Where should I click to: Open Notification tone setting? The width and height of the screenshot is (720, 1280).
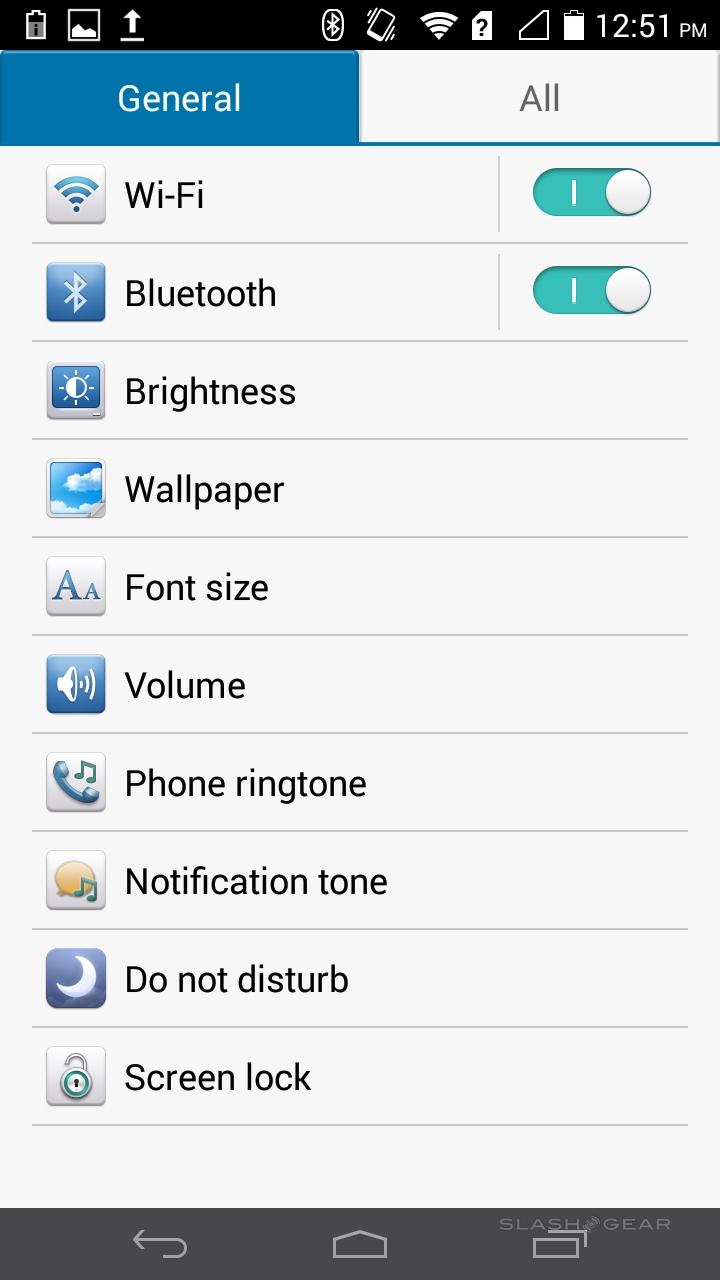360,881
